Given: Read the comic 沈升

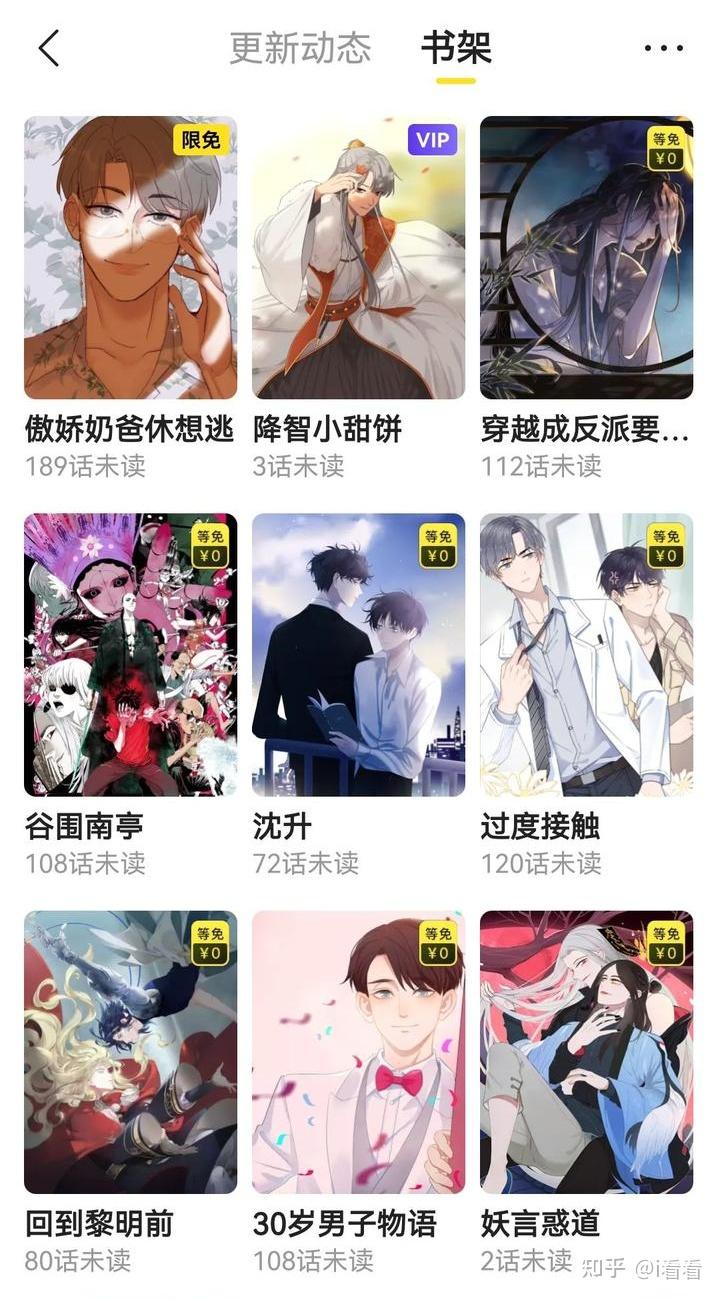Looking at the screenshot, I should point(358,655).
